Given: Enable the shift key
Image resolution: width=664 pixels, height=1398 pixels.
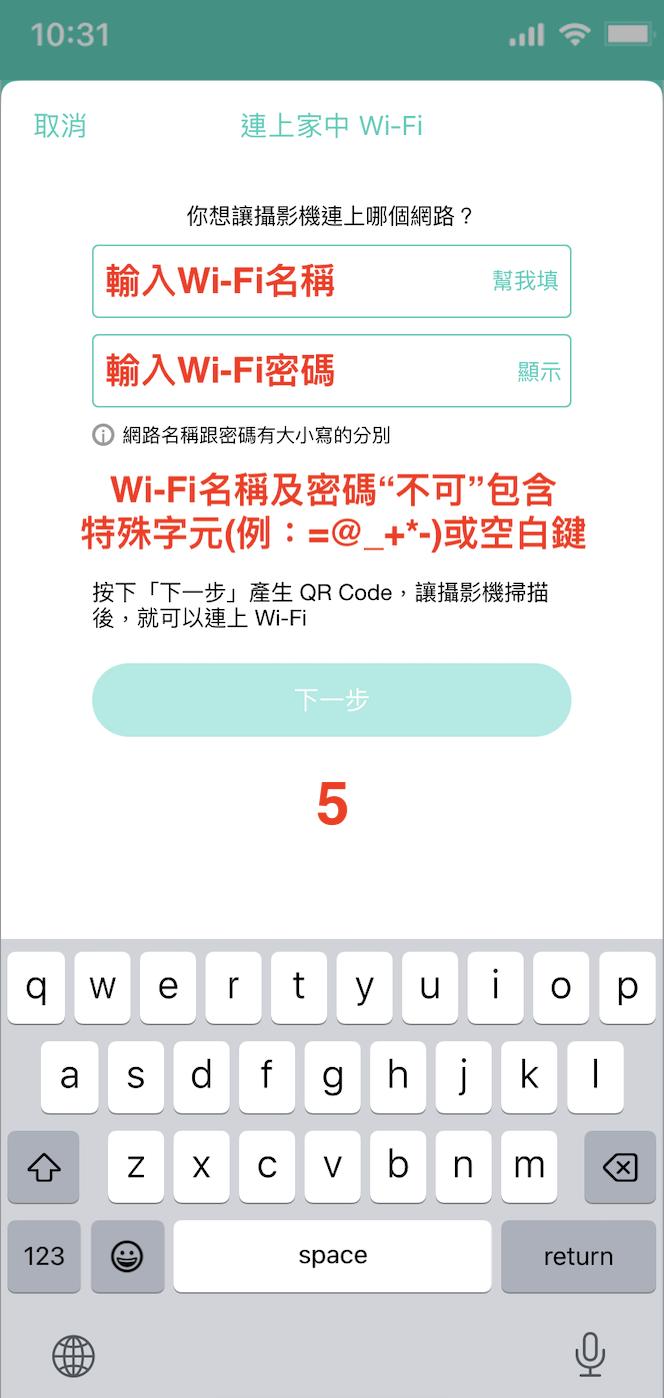Looking at the screenshot, I should [44, 1166].
